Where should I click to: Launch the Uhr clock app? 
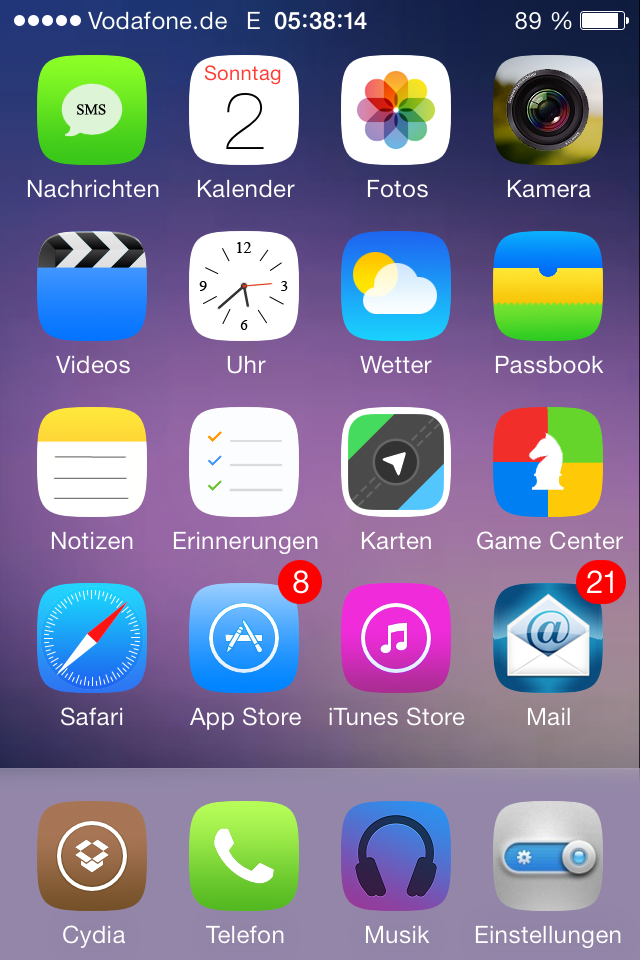tap(244, 286)
